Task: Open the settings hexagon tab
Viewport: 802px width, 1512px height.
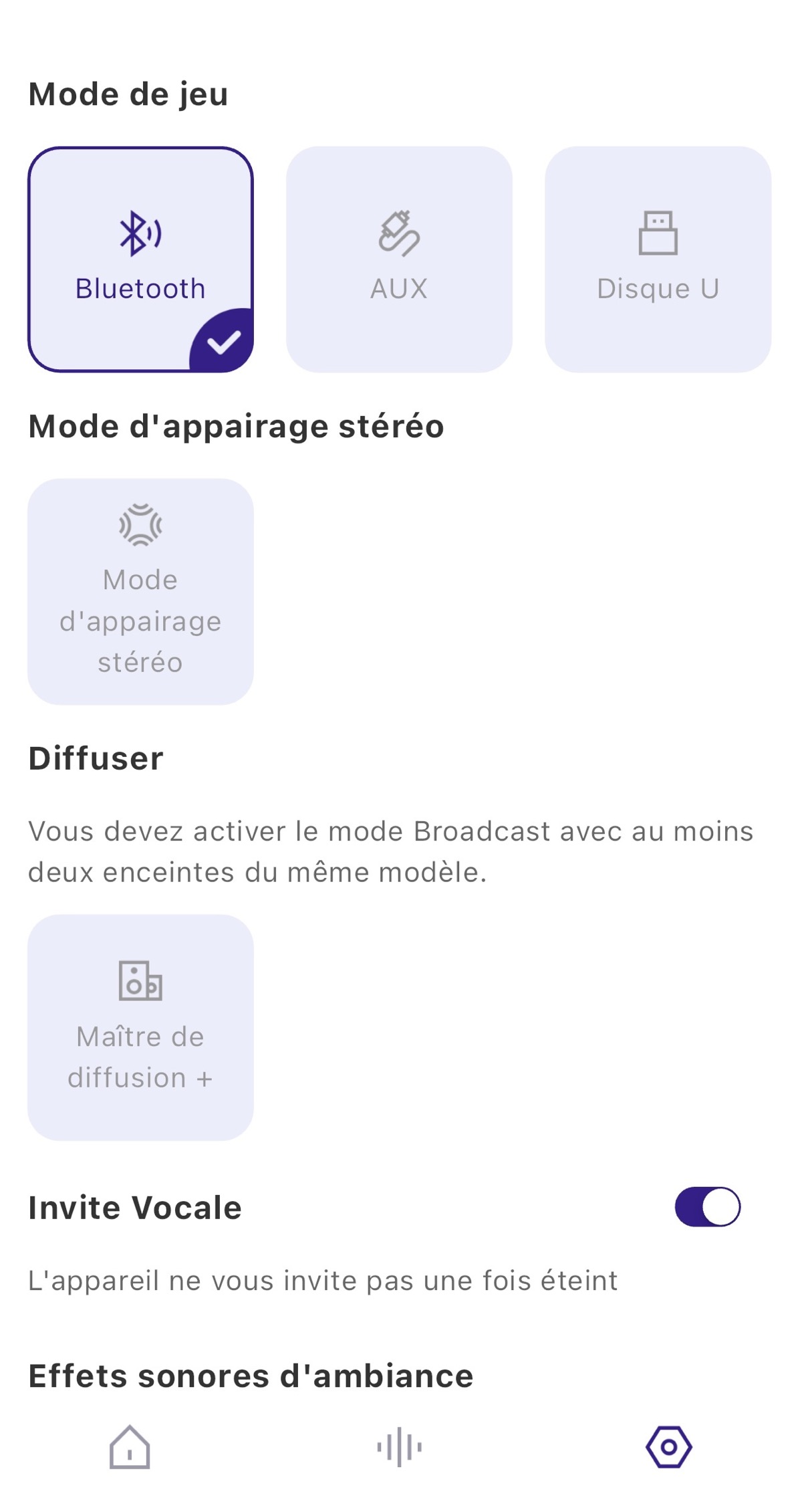Action: tap(668, 1447)
